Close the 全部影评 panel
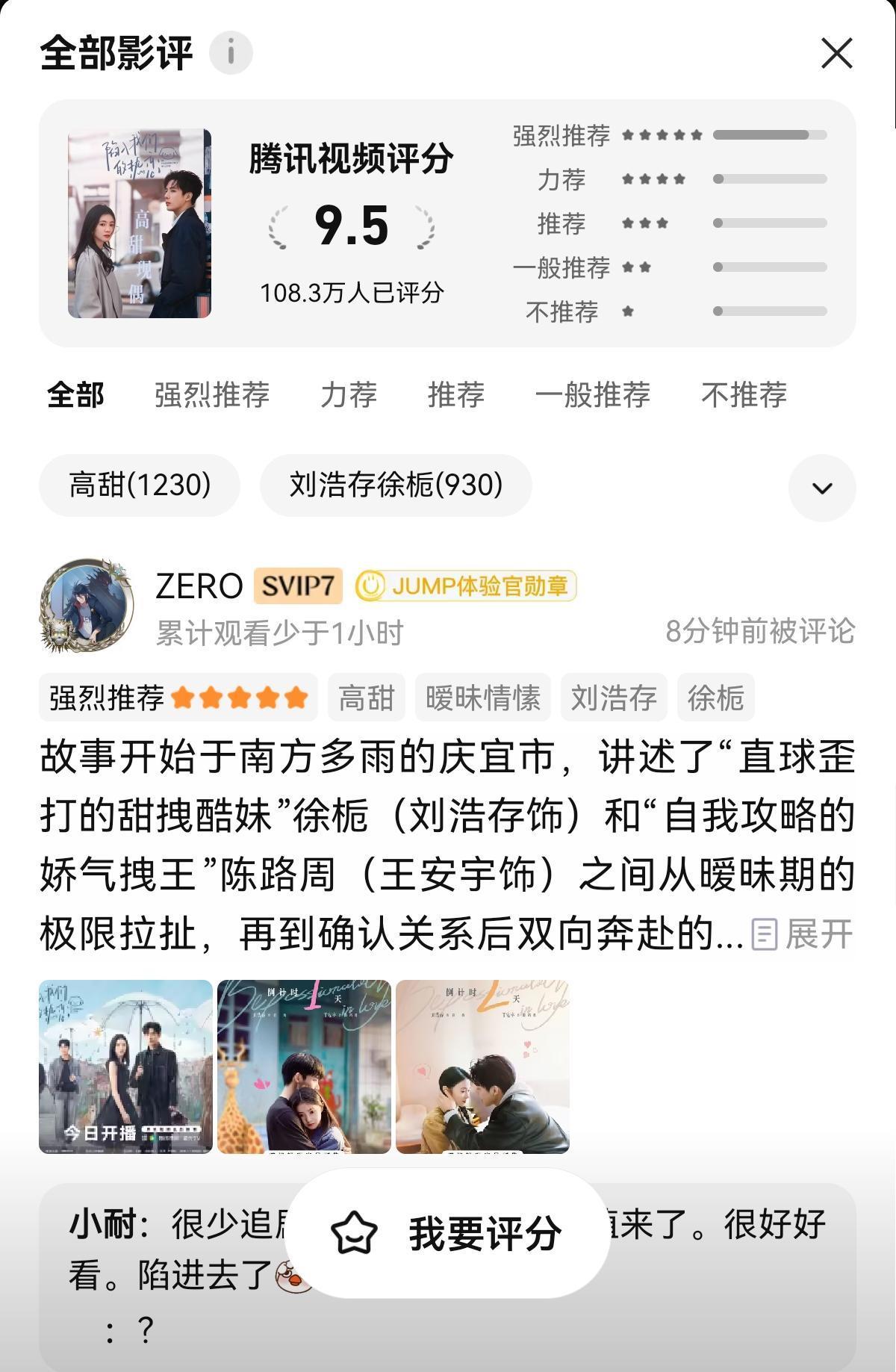Image resolution: width=896 pixels, height=1372 pixels. pyautogui.click(x=836, y=54)
